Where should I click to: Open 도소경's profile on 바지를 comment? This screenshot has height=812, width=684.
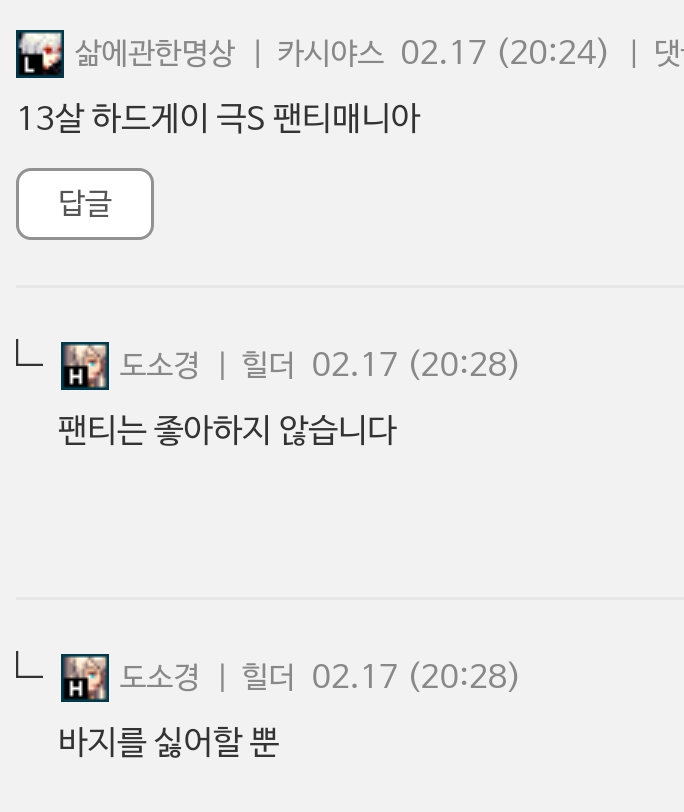click(159, 677)
